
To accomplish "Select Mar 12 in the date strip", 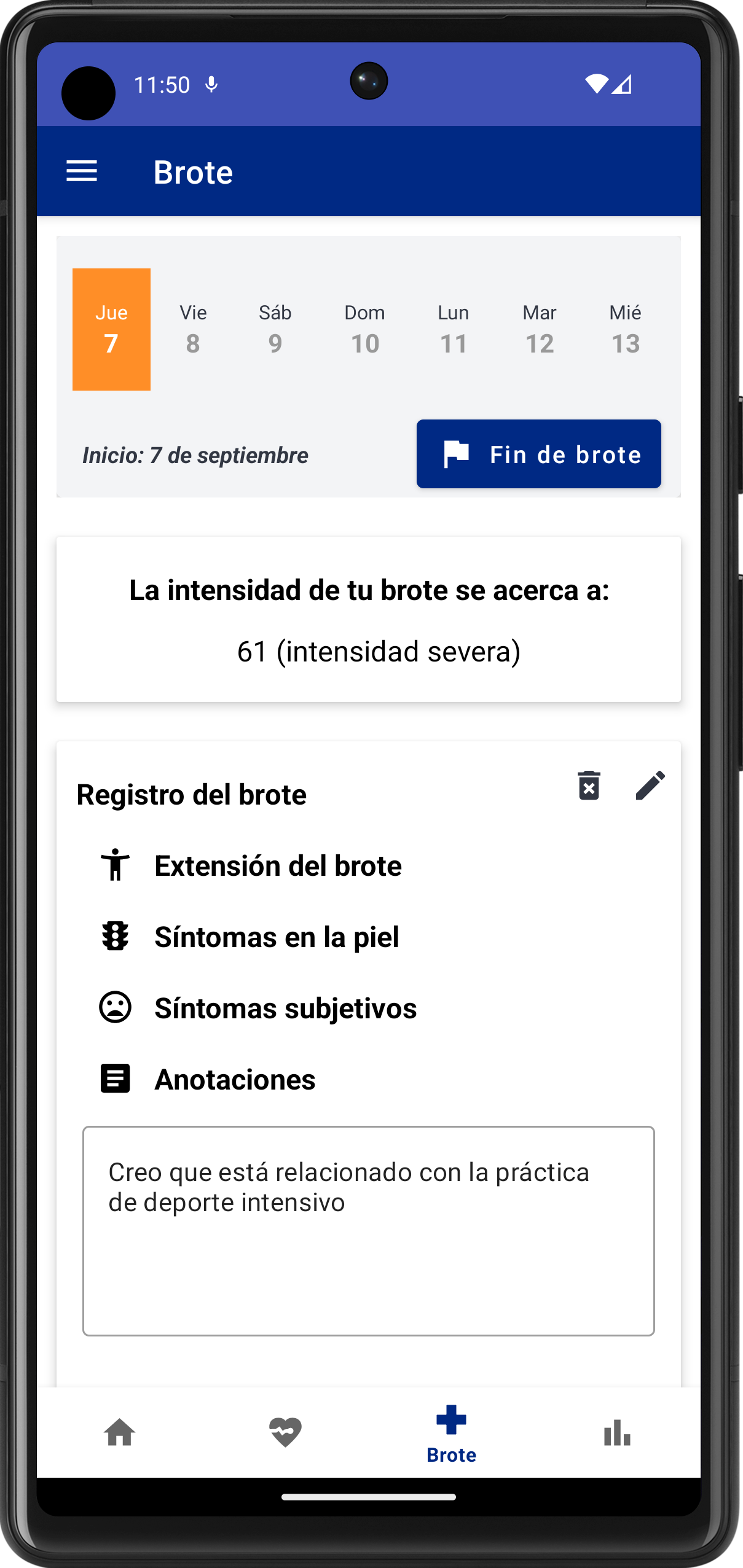I will pyautogui.click(x=539, y=329).
